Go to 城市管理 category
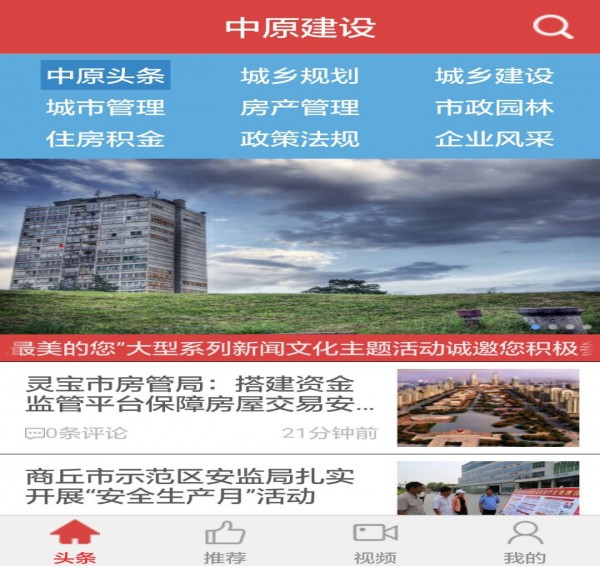Image resolution: width=600 pixels, height=566 pixels. click(105, 107)
